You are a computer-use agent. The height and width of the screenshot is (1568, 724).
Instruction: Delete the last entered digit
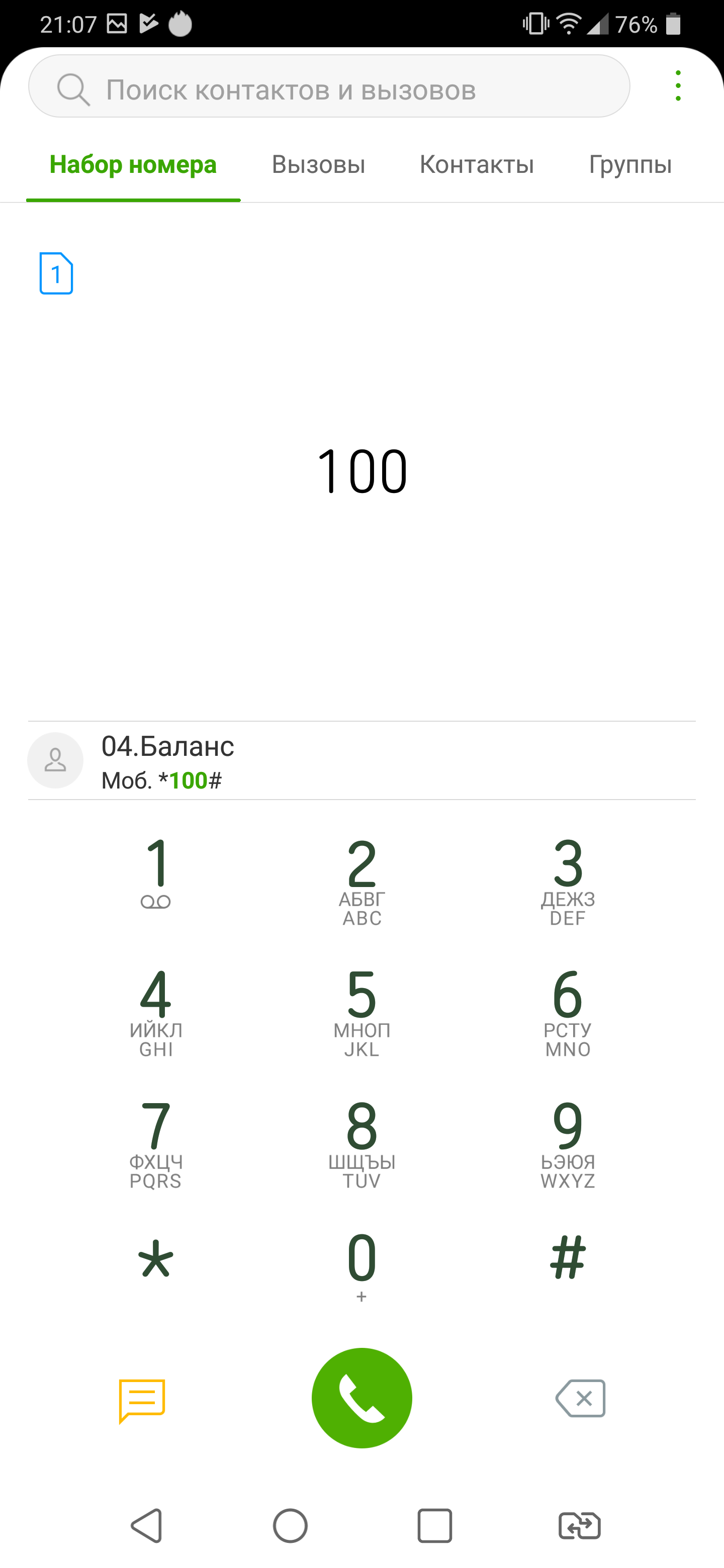tap(580, 1398)
